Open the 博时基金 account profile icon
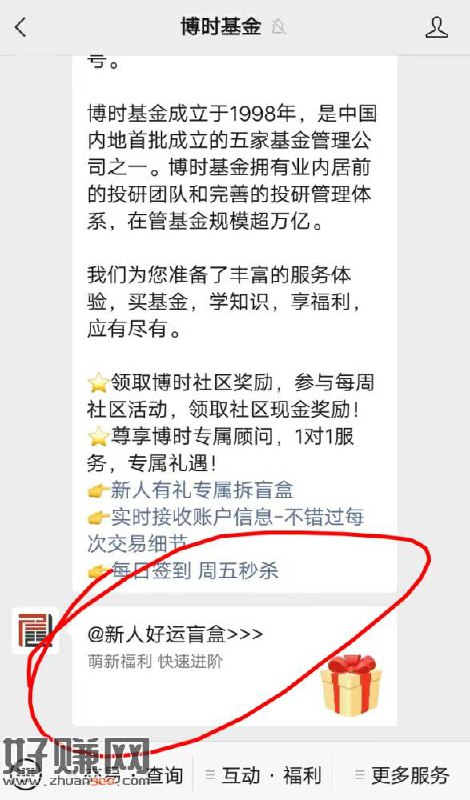This screenshot has height=800, width=470. coord(436,28)
